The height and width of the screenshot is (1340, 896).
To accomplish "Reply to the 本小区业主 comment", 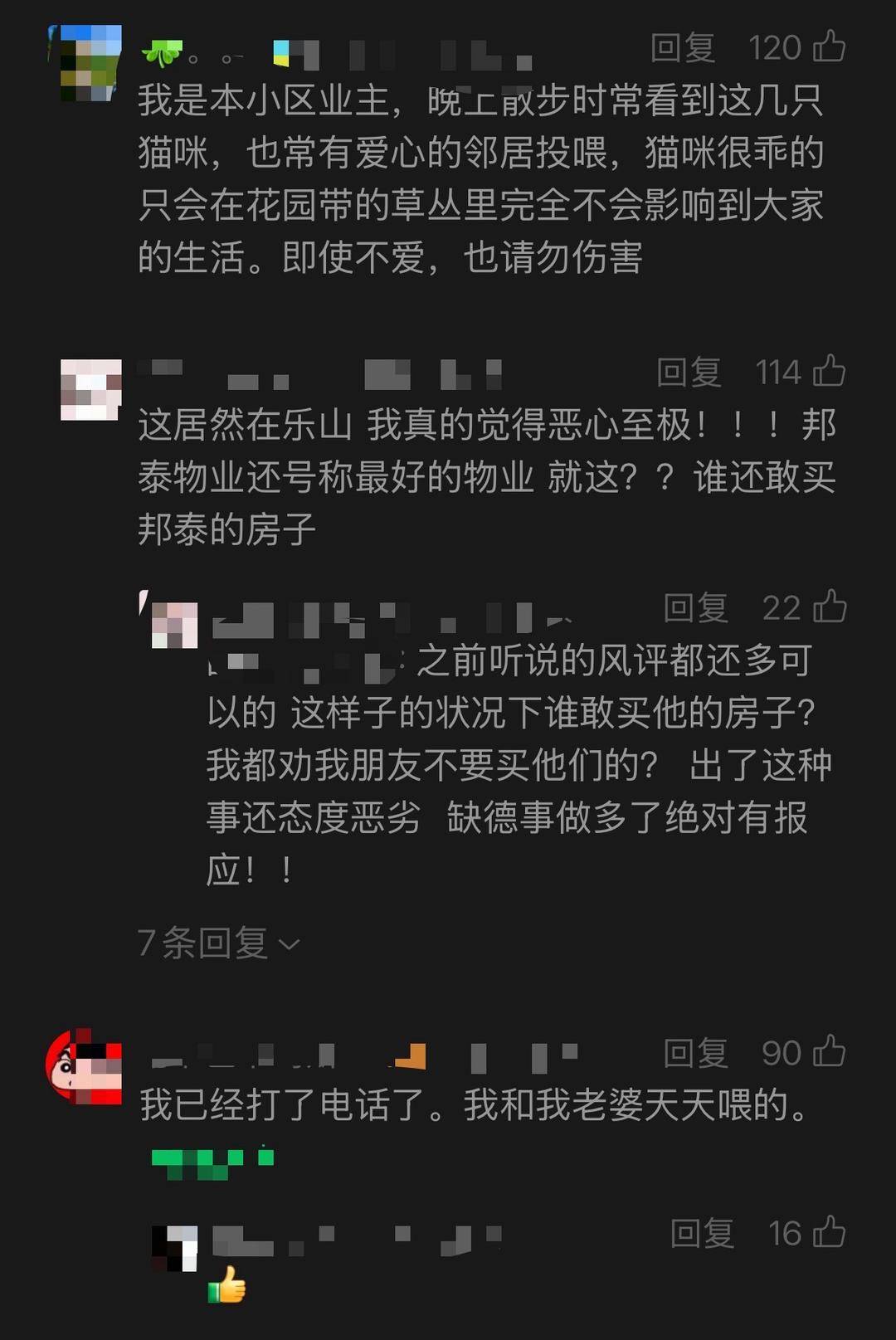I will [x=683, y=48].
